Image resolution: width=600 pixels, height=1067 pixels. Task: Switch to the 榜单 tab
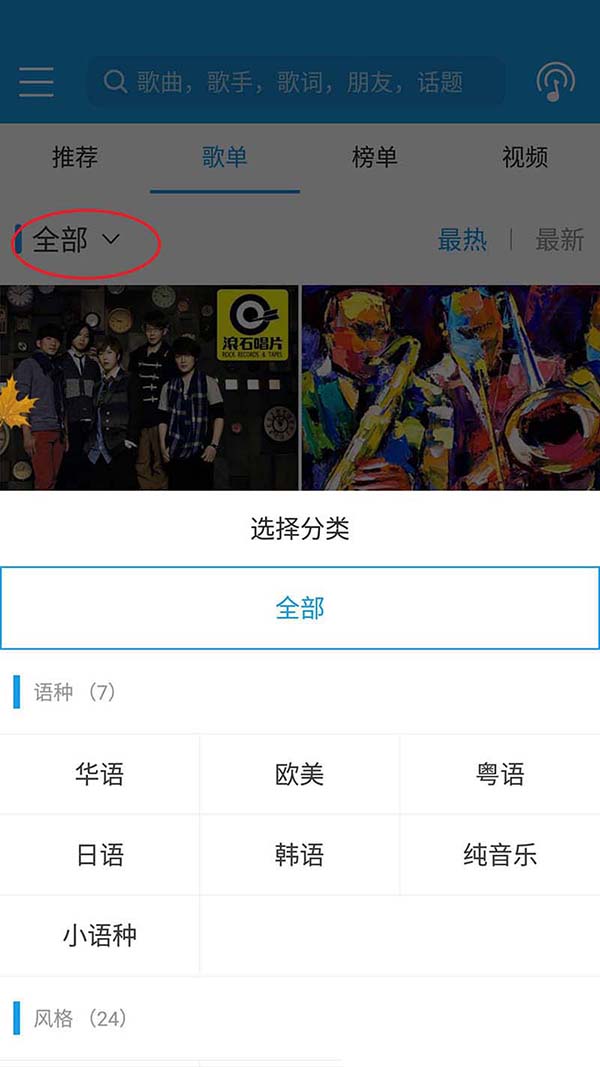click(x=375, y=157)
